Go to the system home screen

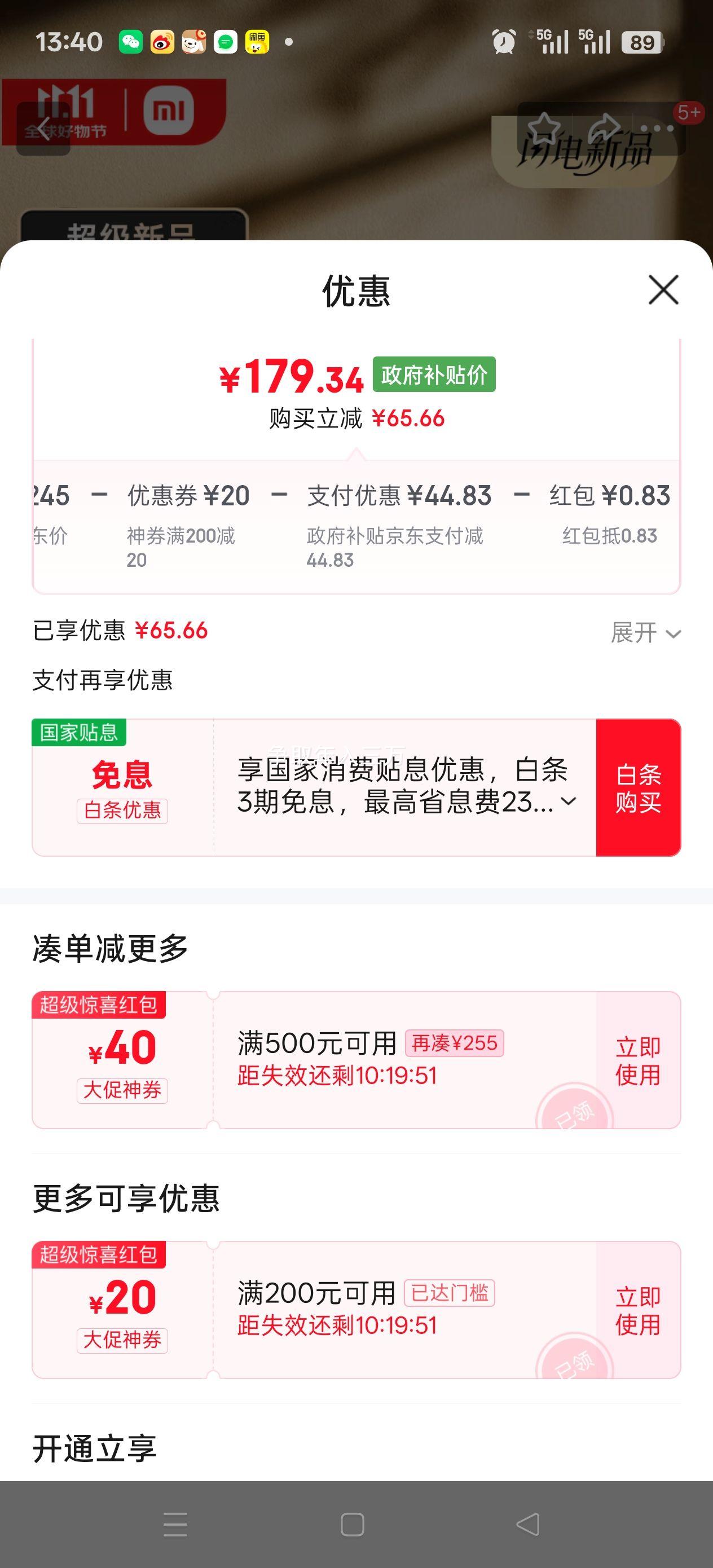[353, 1524]
